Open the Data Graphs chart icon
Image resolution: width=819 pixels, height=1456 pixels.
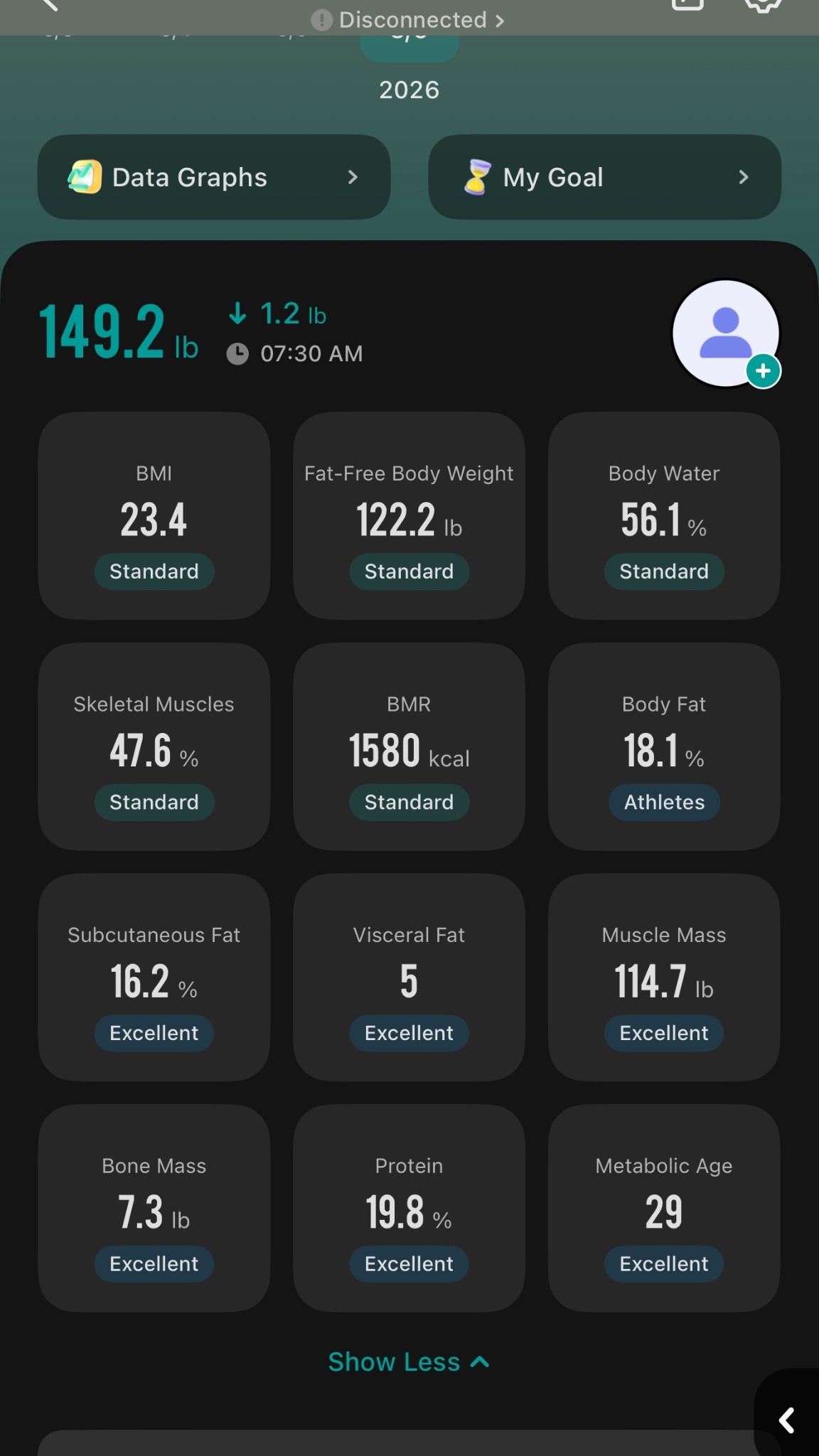pyautogui.click(x=83, y=176)
